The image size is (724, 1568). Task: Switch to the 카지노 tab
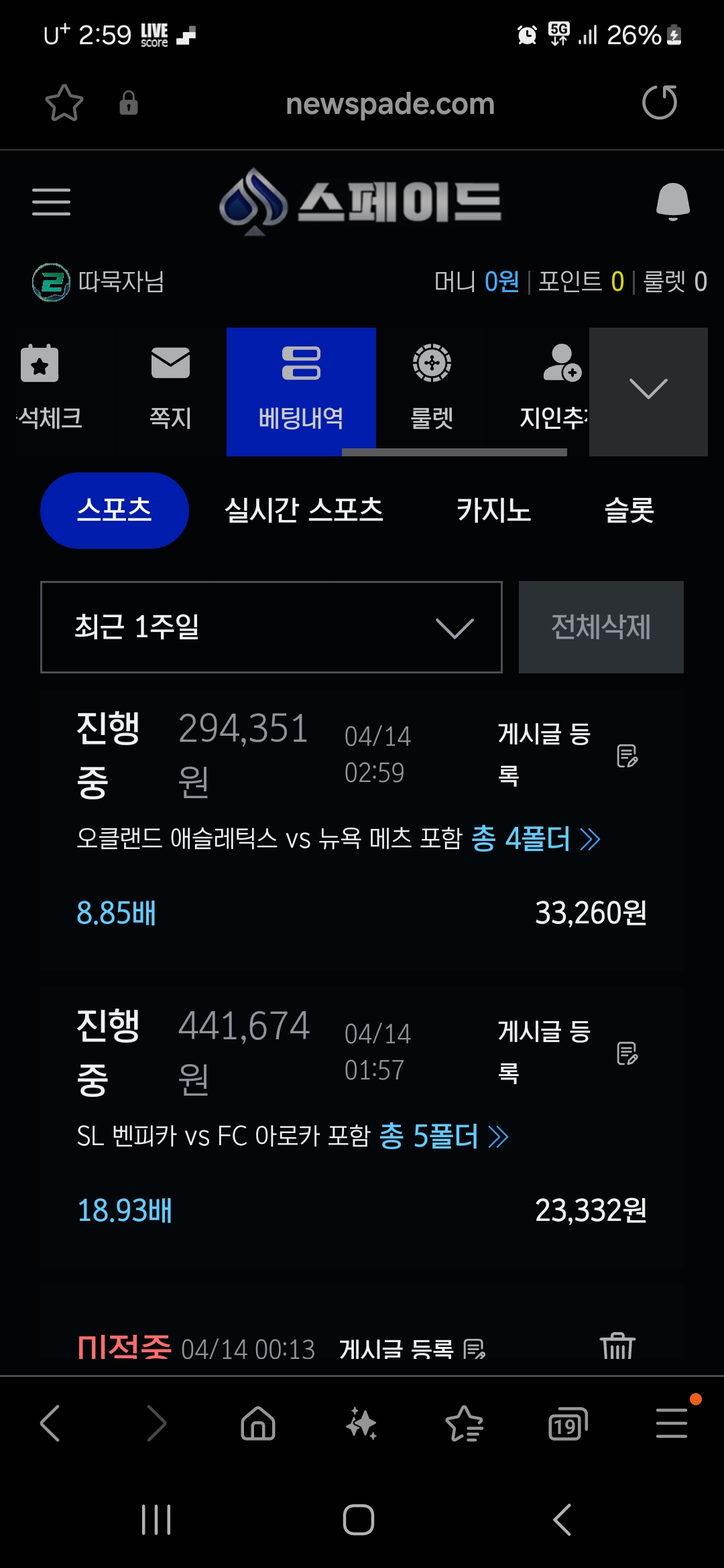tap(494, 511)
